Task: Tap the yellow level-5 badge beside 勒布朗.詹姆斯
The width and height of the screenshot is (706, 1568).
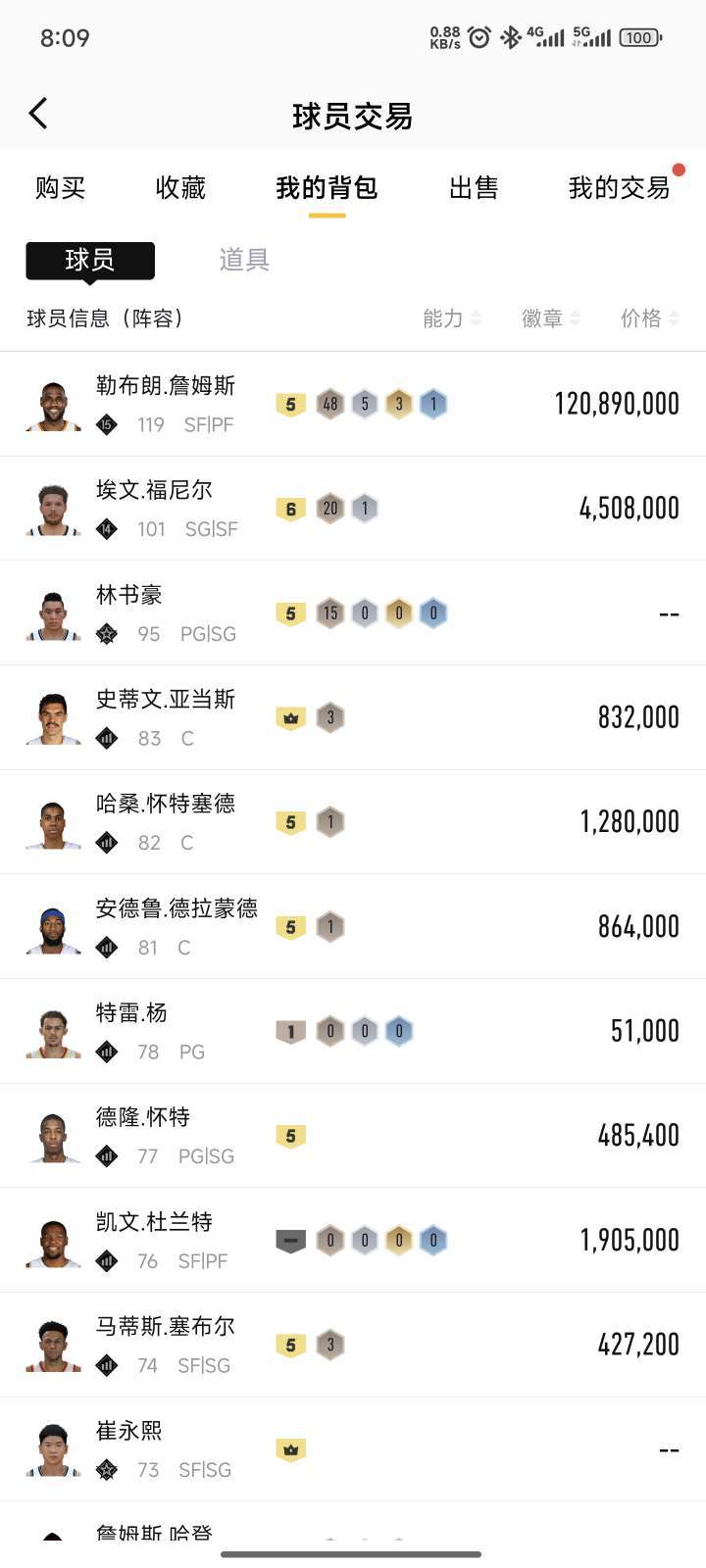Action: [290, 403]
